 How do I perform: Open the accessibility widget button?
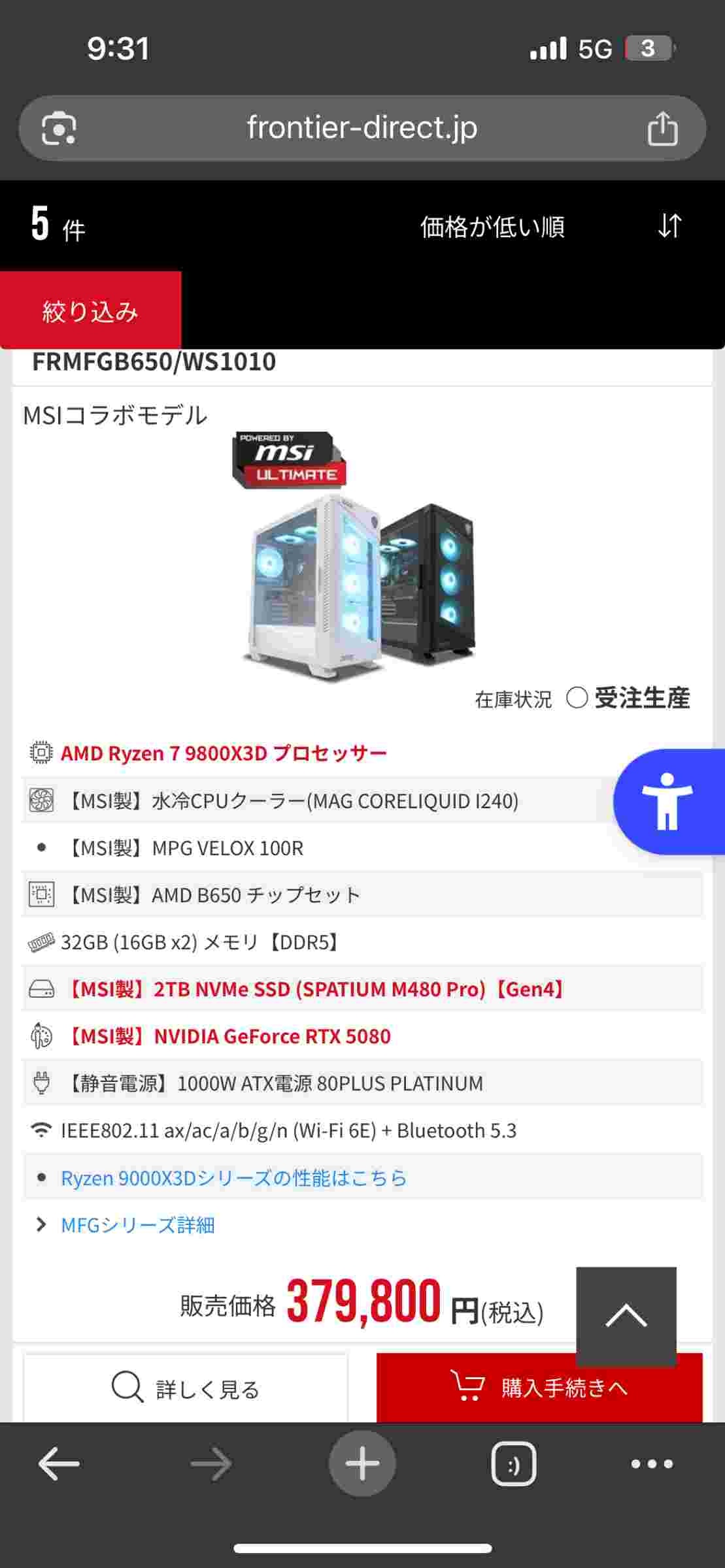[x=668, y=801]
